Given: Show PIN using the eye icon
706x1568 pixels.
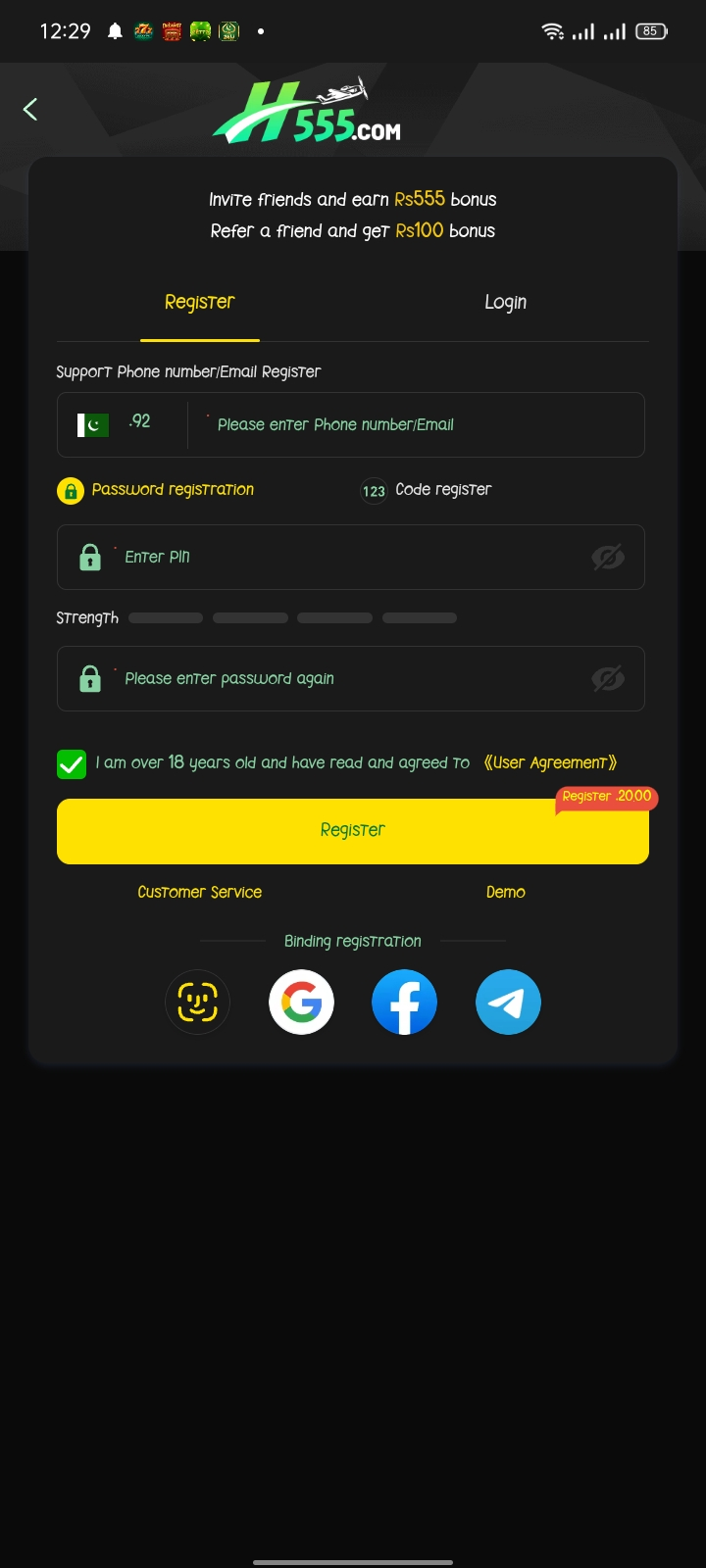Looking at the screenshot, I should [608, 558].
